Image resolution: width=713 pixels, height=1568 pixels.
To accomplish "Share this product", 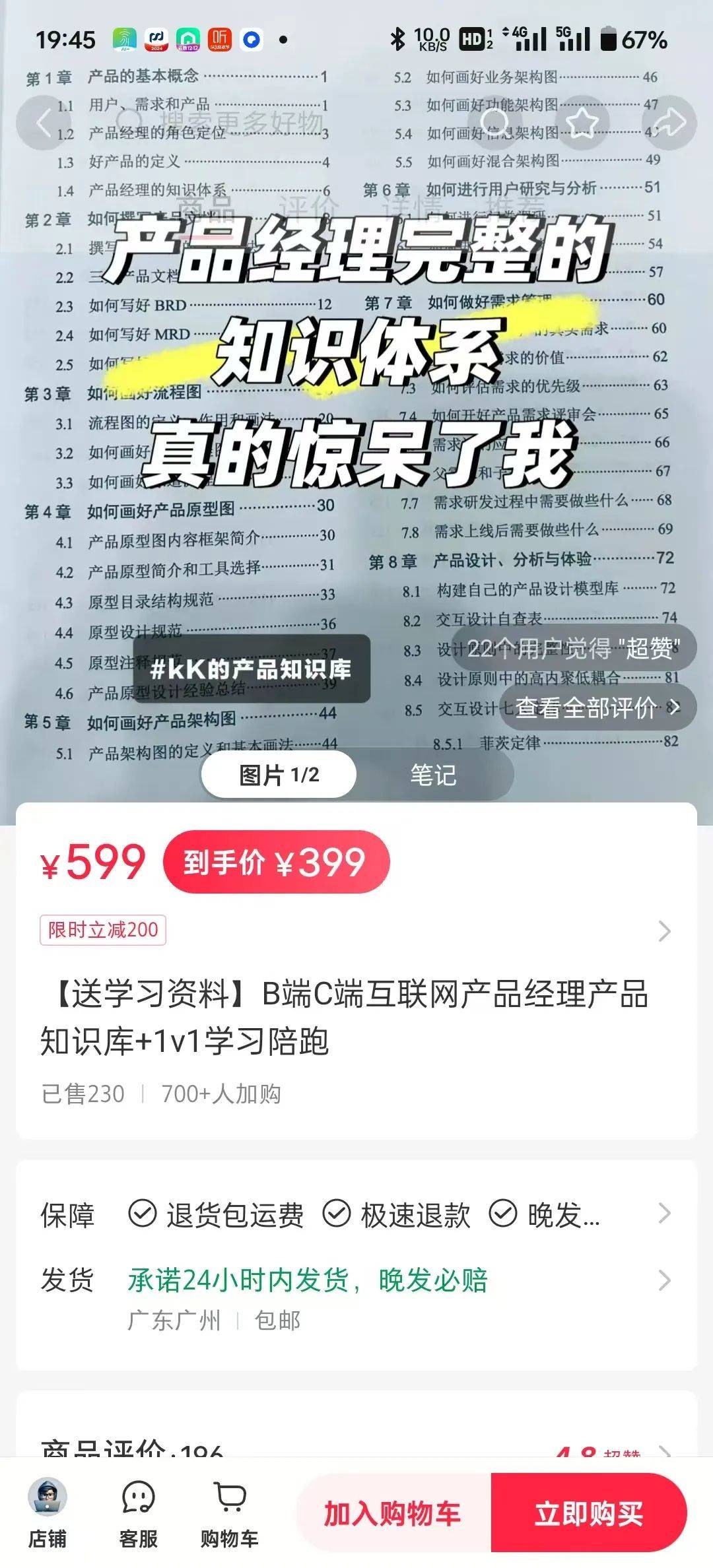I will [669, 123].
